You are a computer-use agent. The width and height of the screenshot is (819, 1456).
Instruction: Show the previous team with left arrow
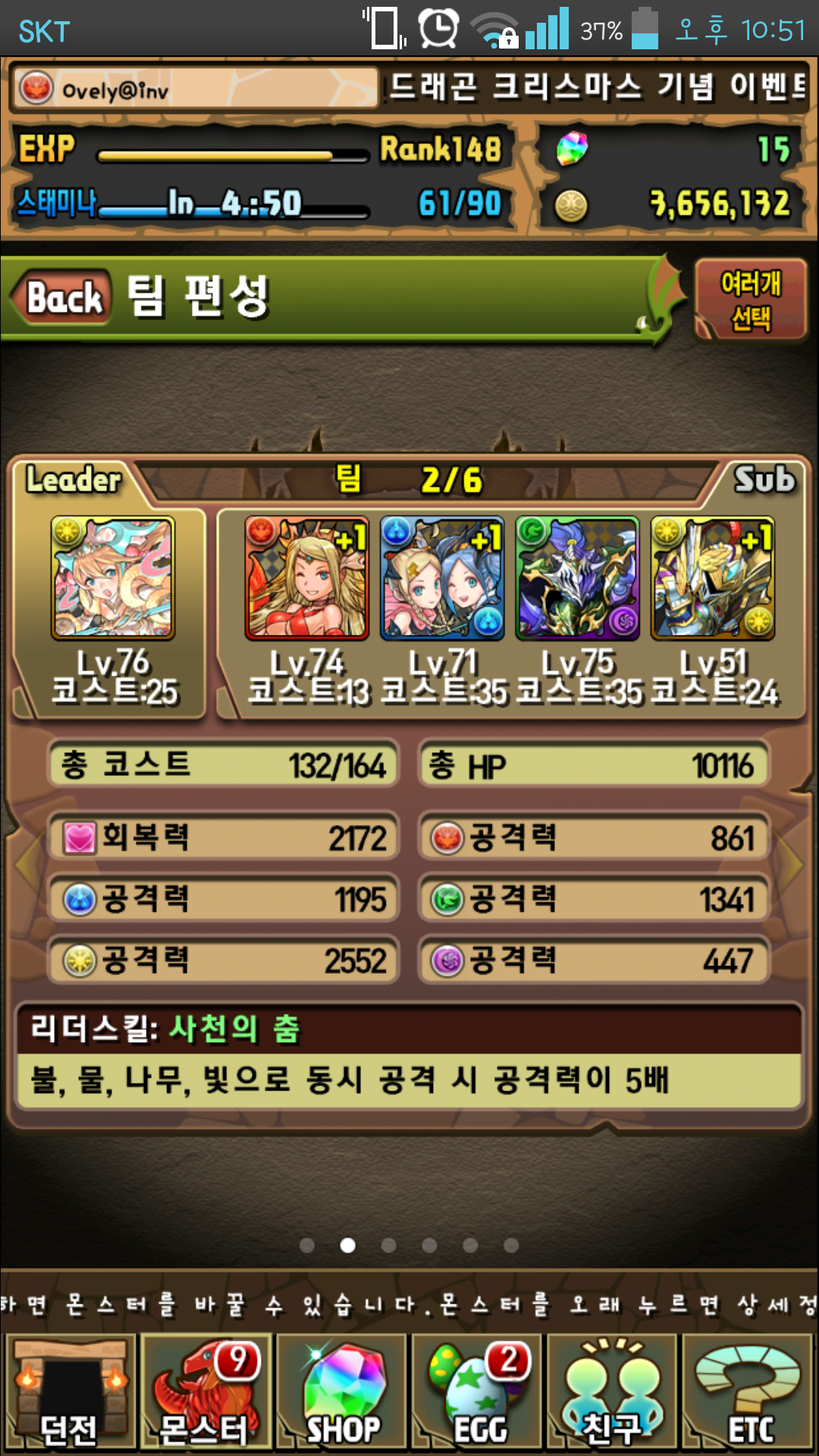coord(26,864)
